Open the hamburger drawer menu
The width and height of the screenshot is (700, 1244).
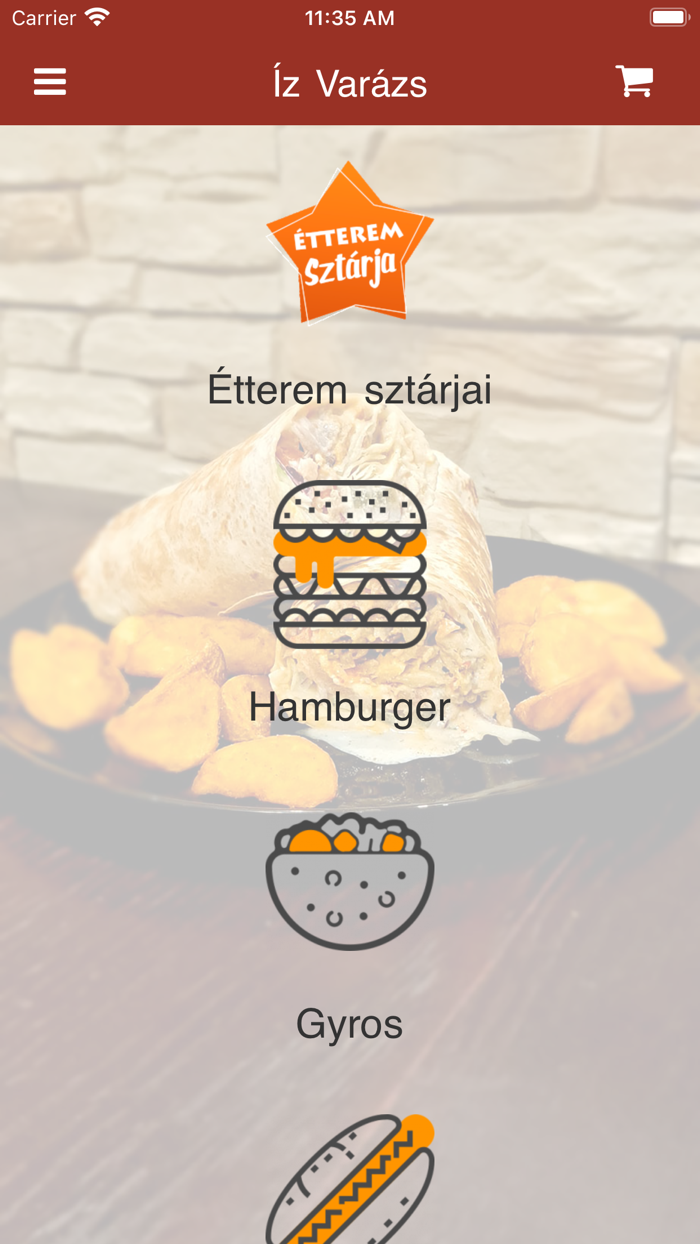coord(50,82)
